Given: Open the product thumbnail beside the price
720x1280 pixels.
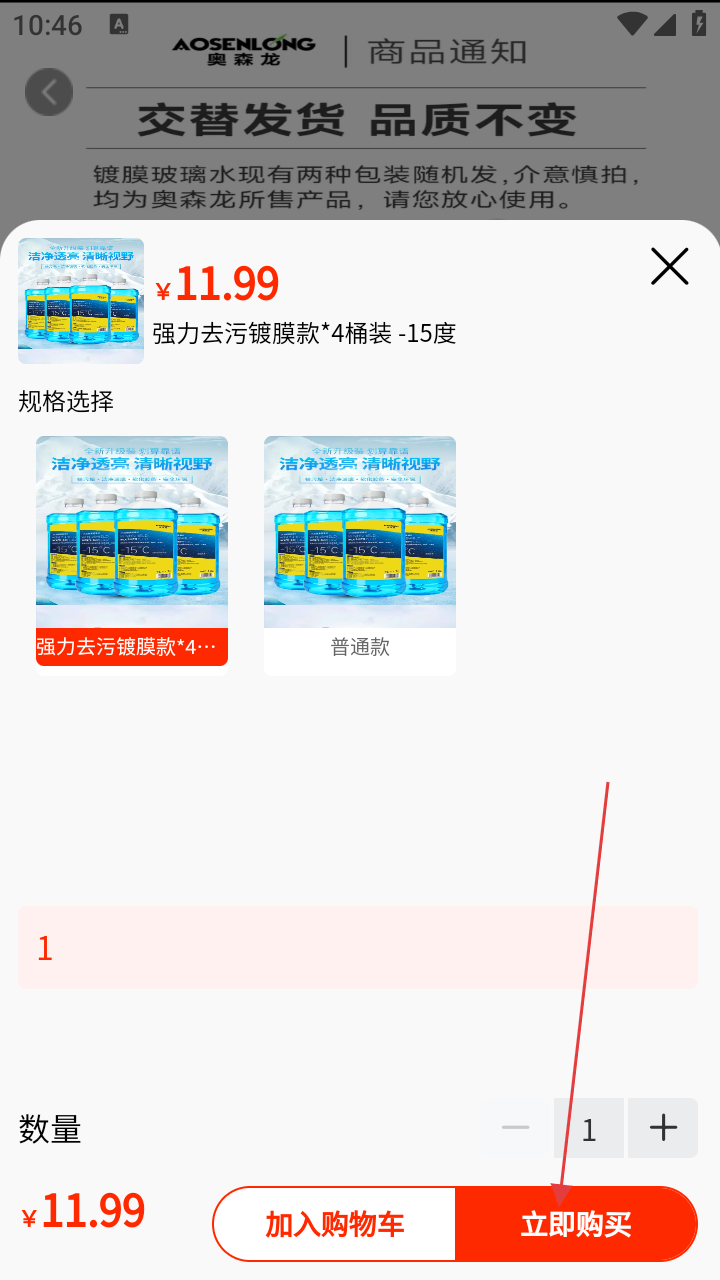Looking at the screenshot, I should pos(81,301).
